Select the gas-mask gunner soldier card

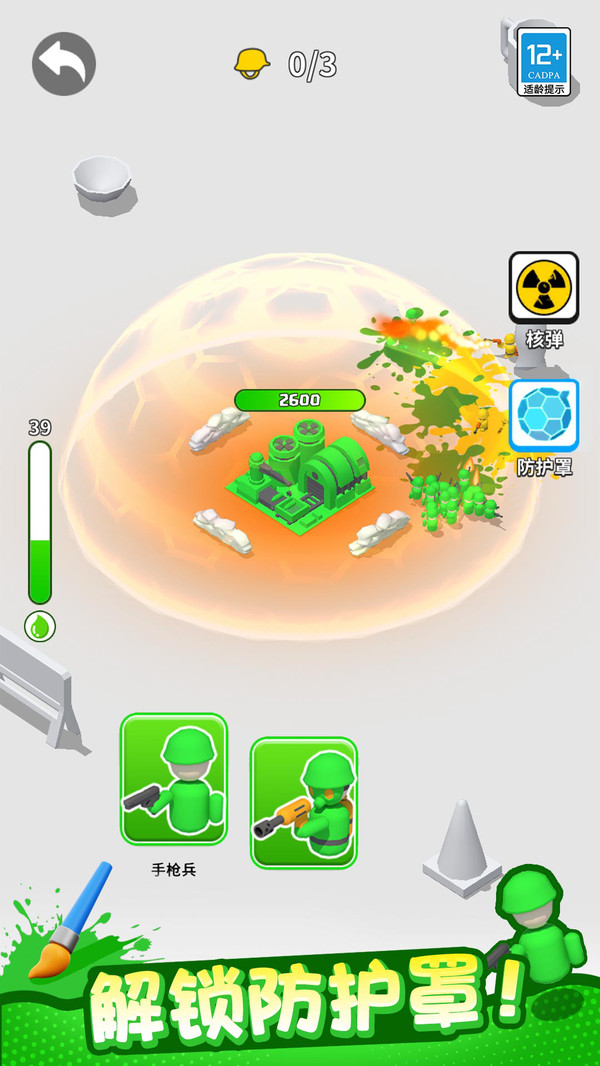click(304, 803)
